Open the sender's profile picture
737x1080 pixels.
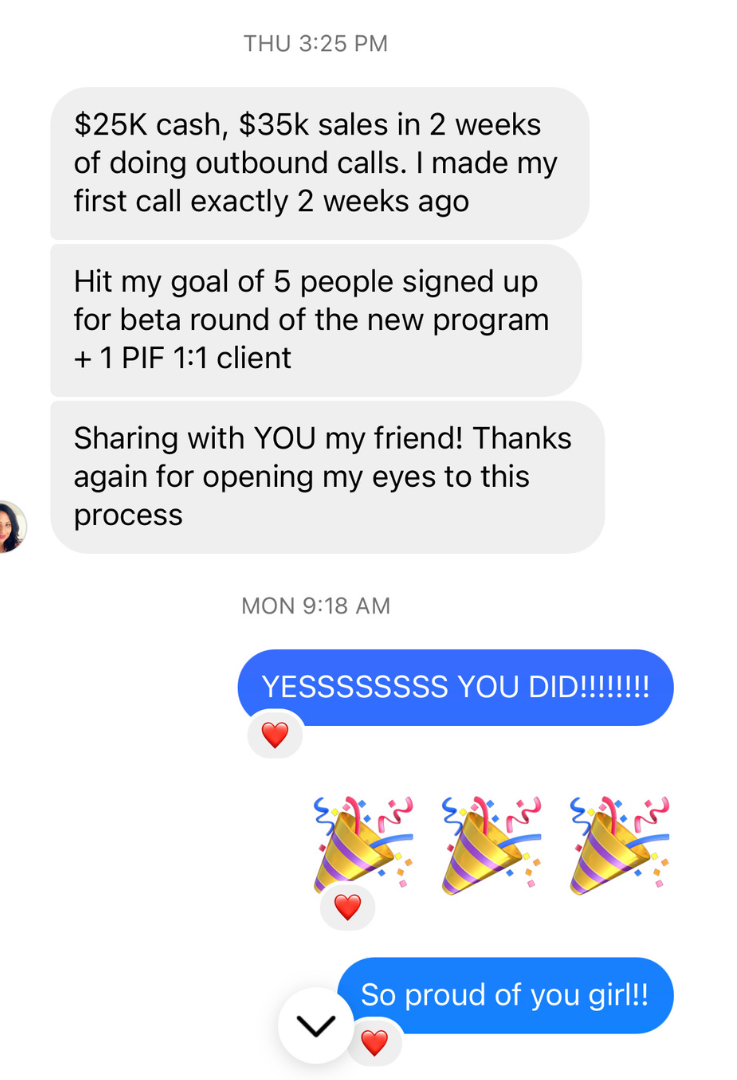pyautogui.click(x=10, y=526)
